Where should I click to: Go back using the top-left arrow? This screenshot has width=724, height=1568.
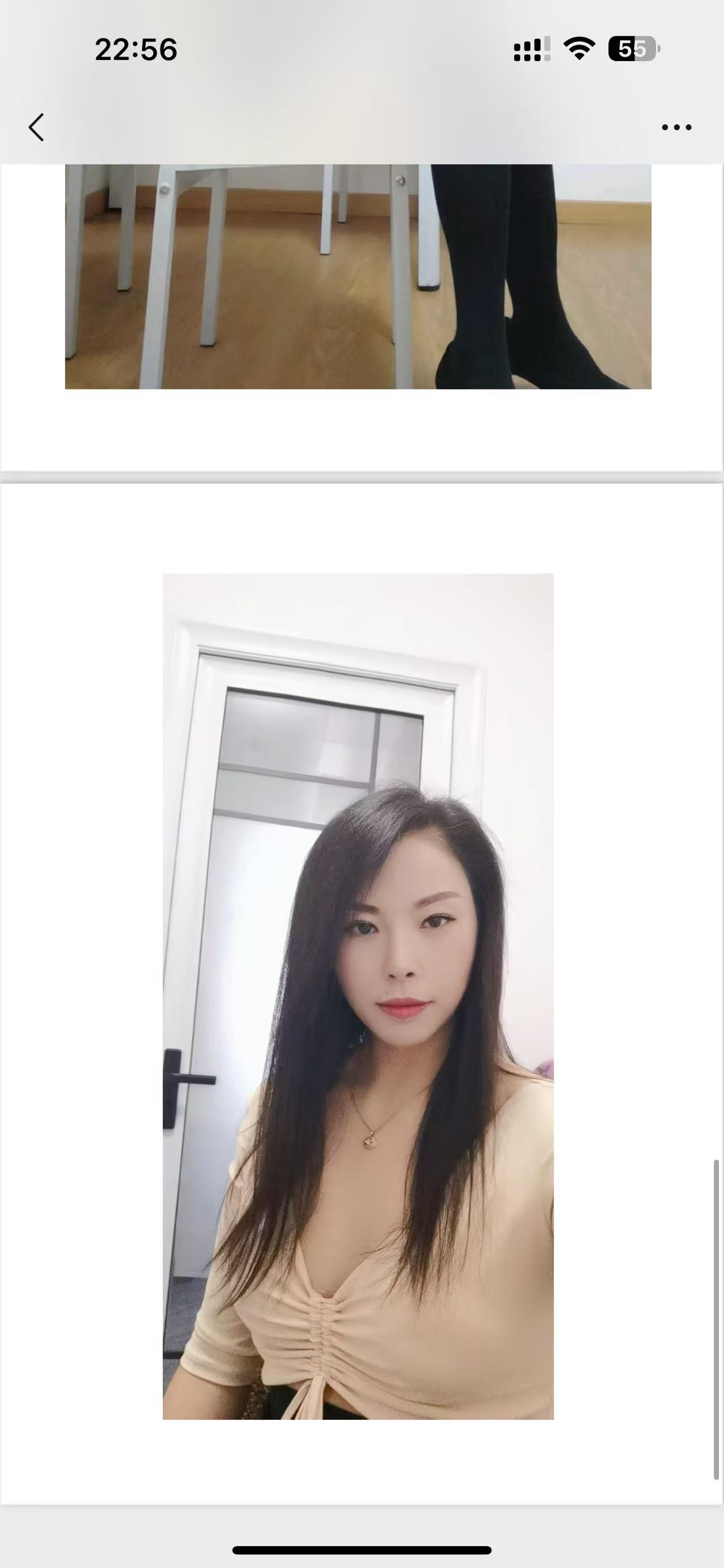[x=37, y=127]
